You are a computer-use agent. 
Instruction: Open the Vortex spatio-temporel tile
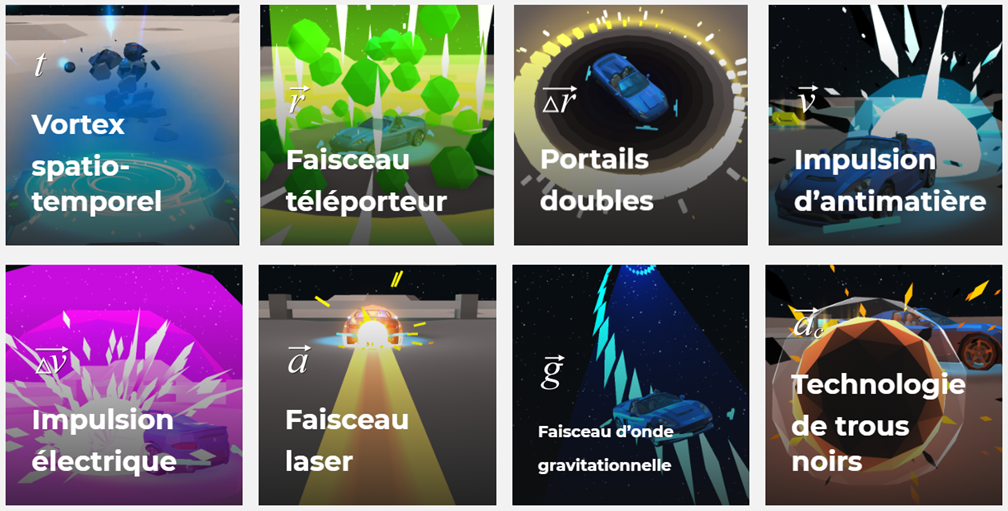pyautogui.click(x=122, y=125)
